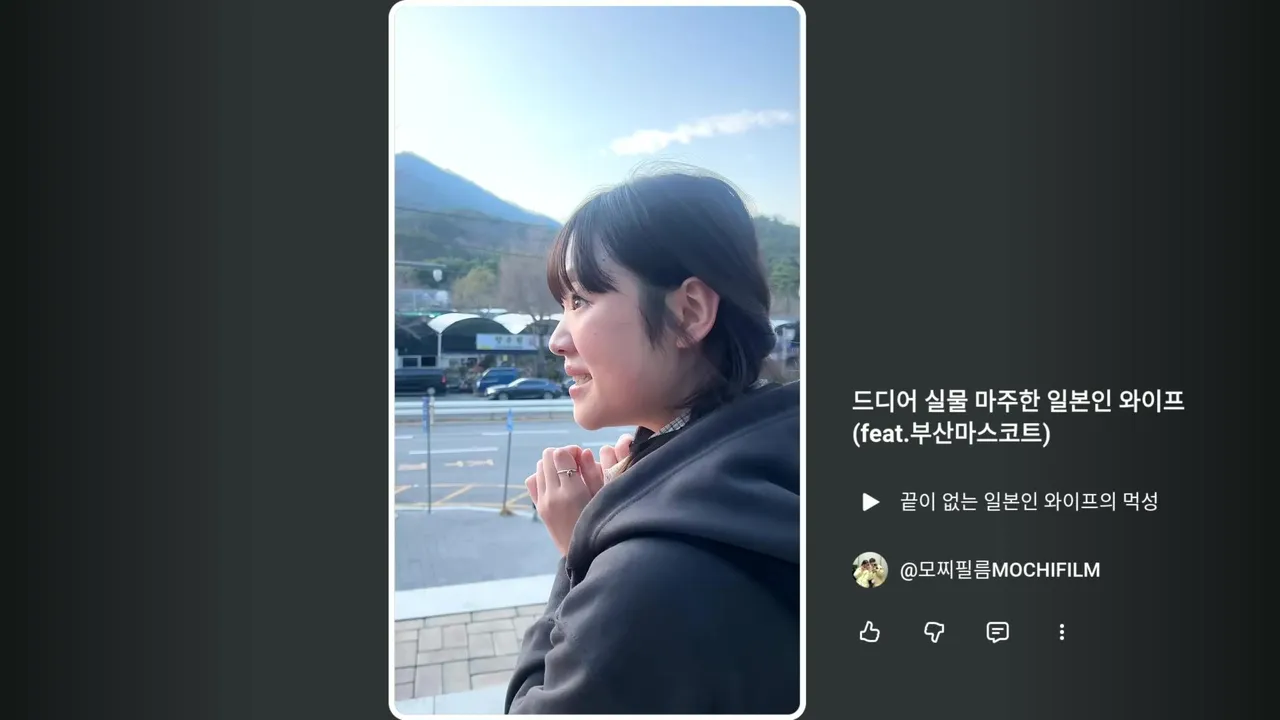Screen dimensions: 1280x720
Task: Open the three-dot overflow menu
Action: (x=1061, y=632)
